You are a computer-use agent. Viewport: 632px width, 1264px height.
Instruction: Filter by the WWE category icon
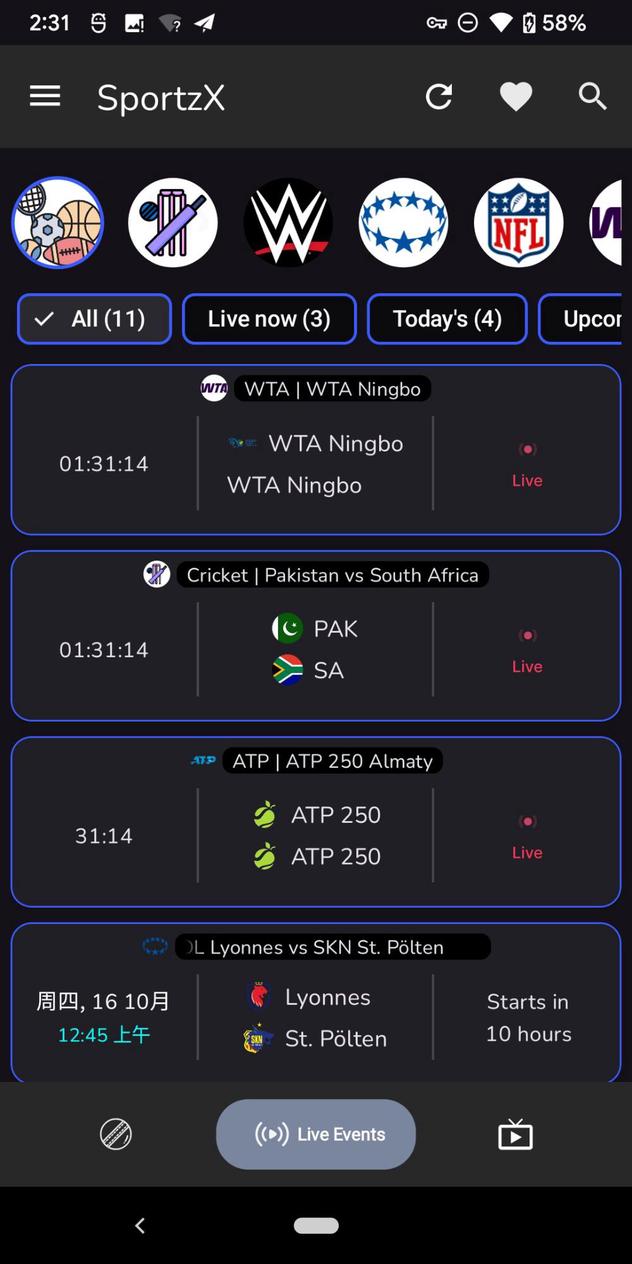click(288, 222)
